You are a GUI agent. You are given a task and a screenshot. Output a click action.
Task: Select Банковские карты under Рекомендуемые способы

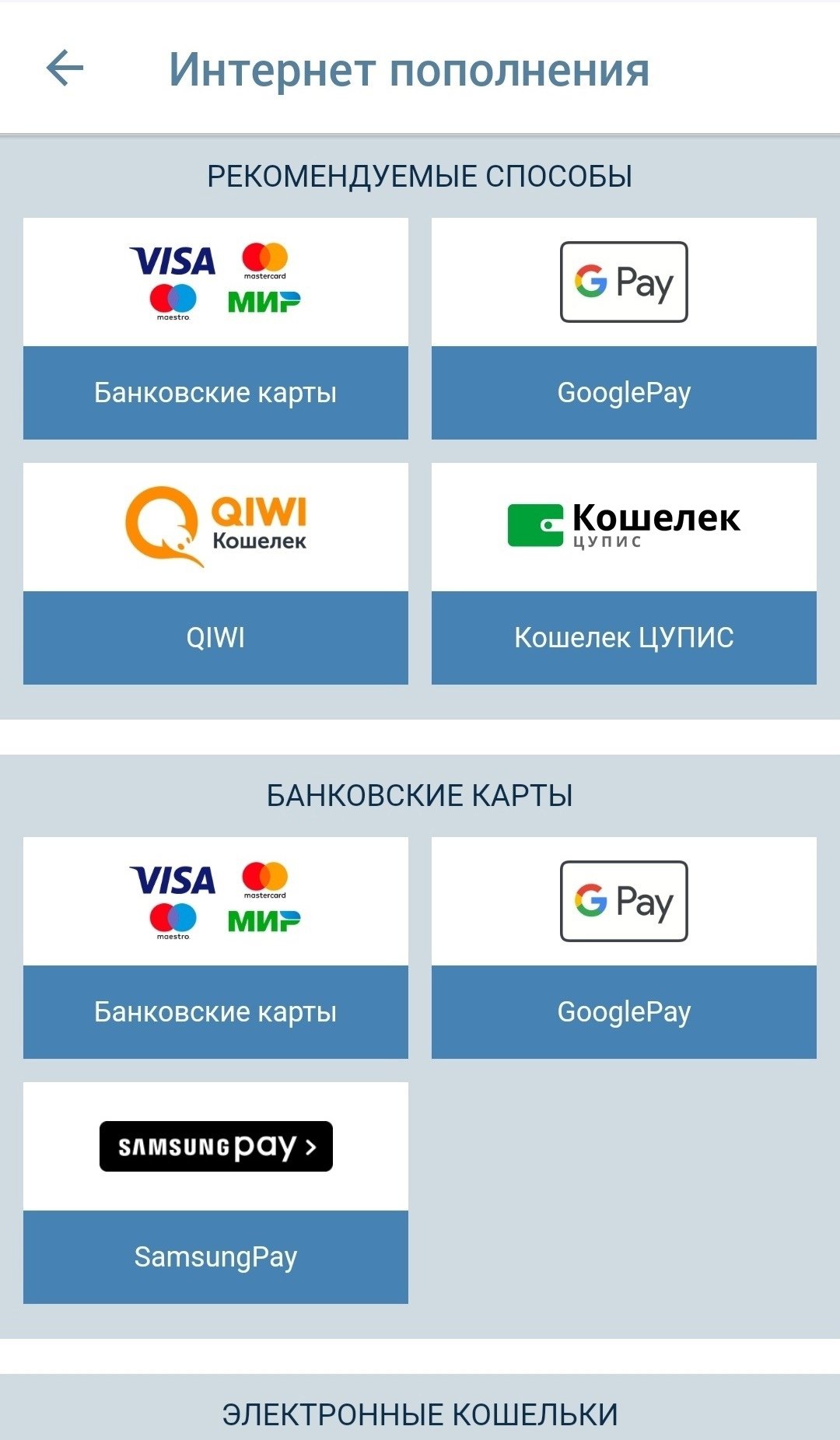click(215, 328)
